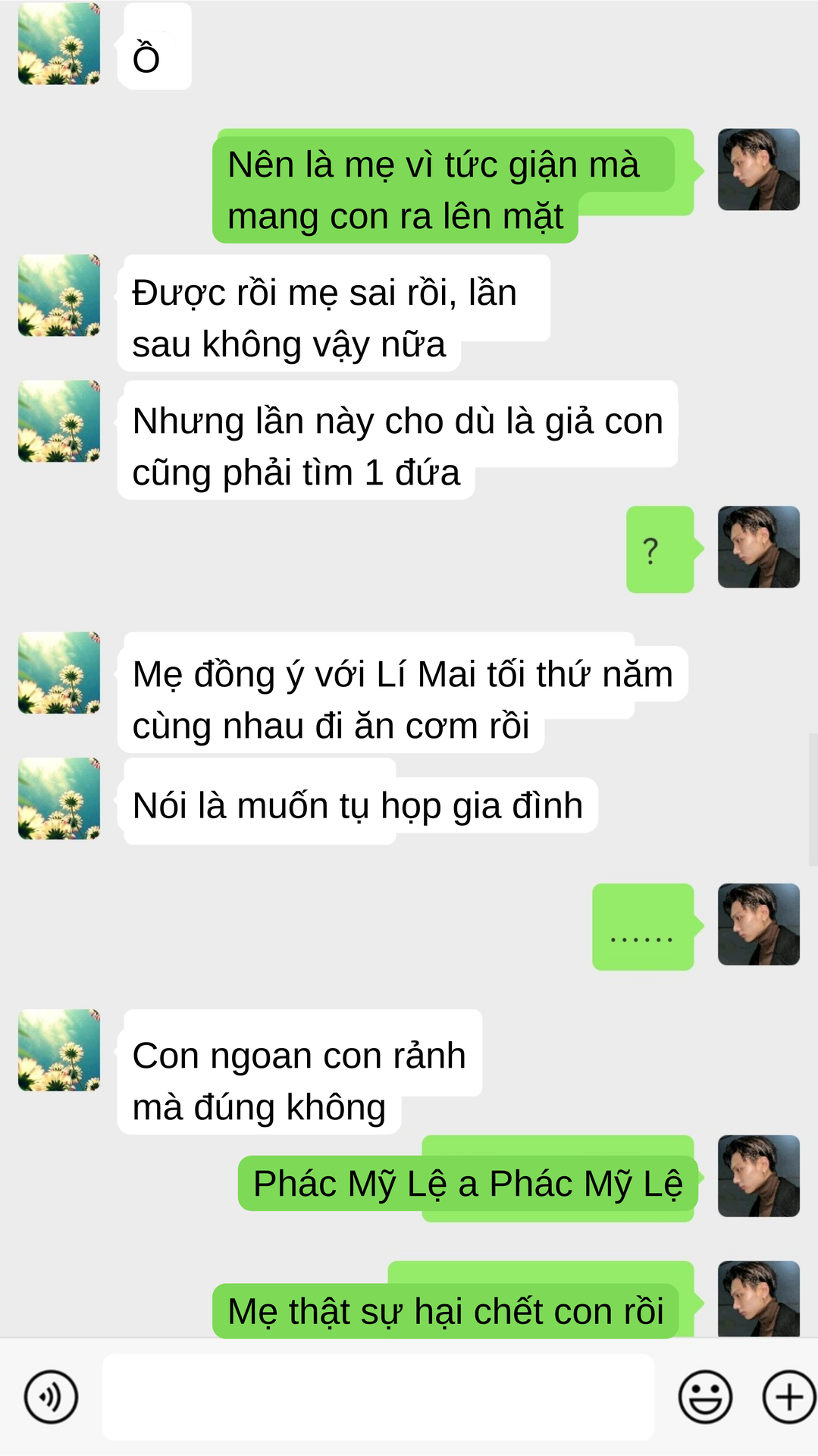Screen dimensions: 818x1456
Task: Open the emoji picker
Action: (x=705, y=1397)
